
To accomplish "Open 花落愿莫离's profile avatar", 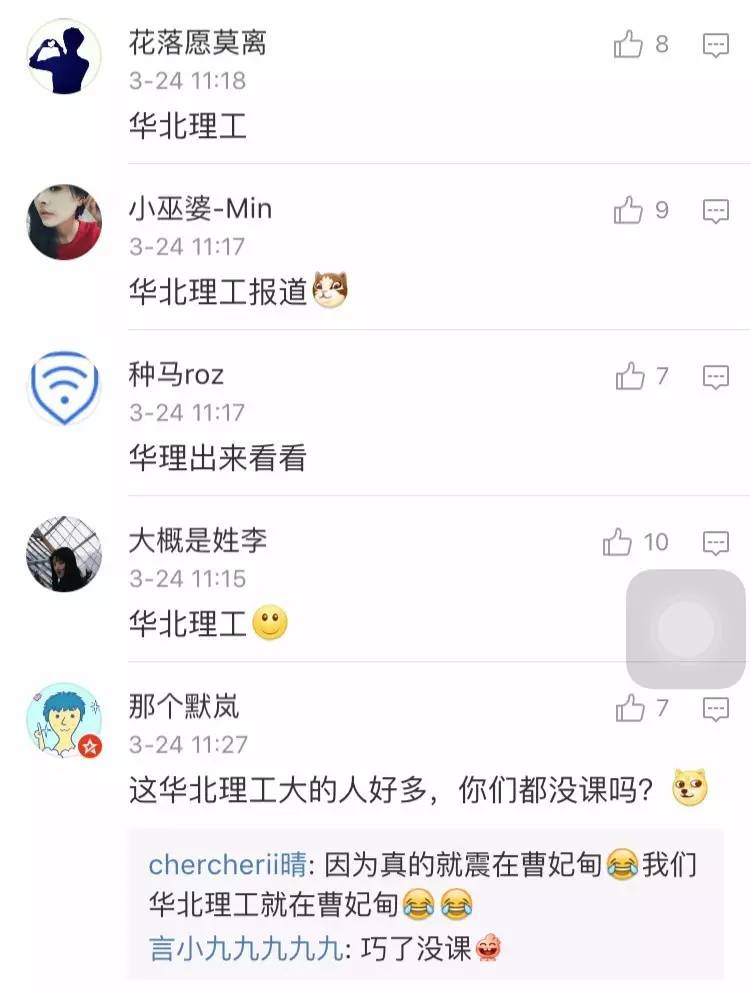I will 64,56.
